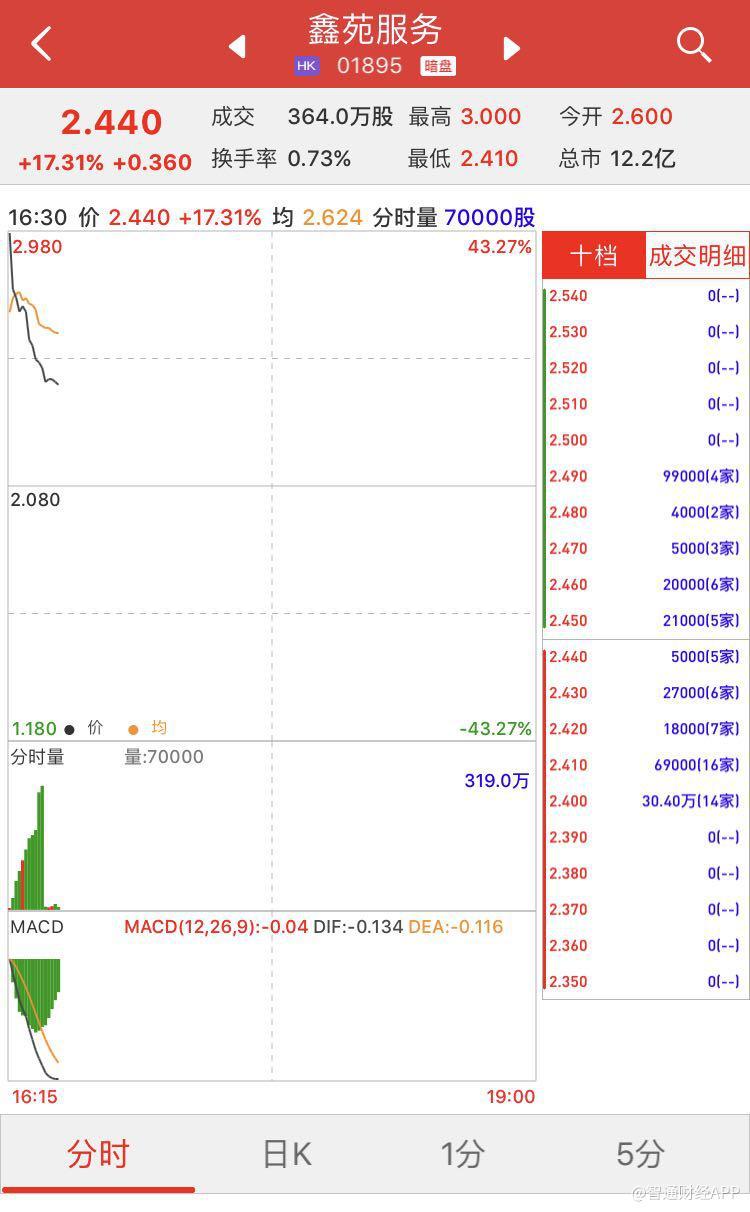The height and width of the screenshot is (1212, 750).
Task: Switch to the next stock
Action: tap(512, 47)
